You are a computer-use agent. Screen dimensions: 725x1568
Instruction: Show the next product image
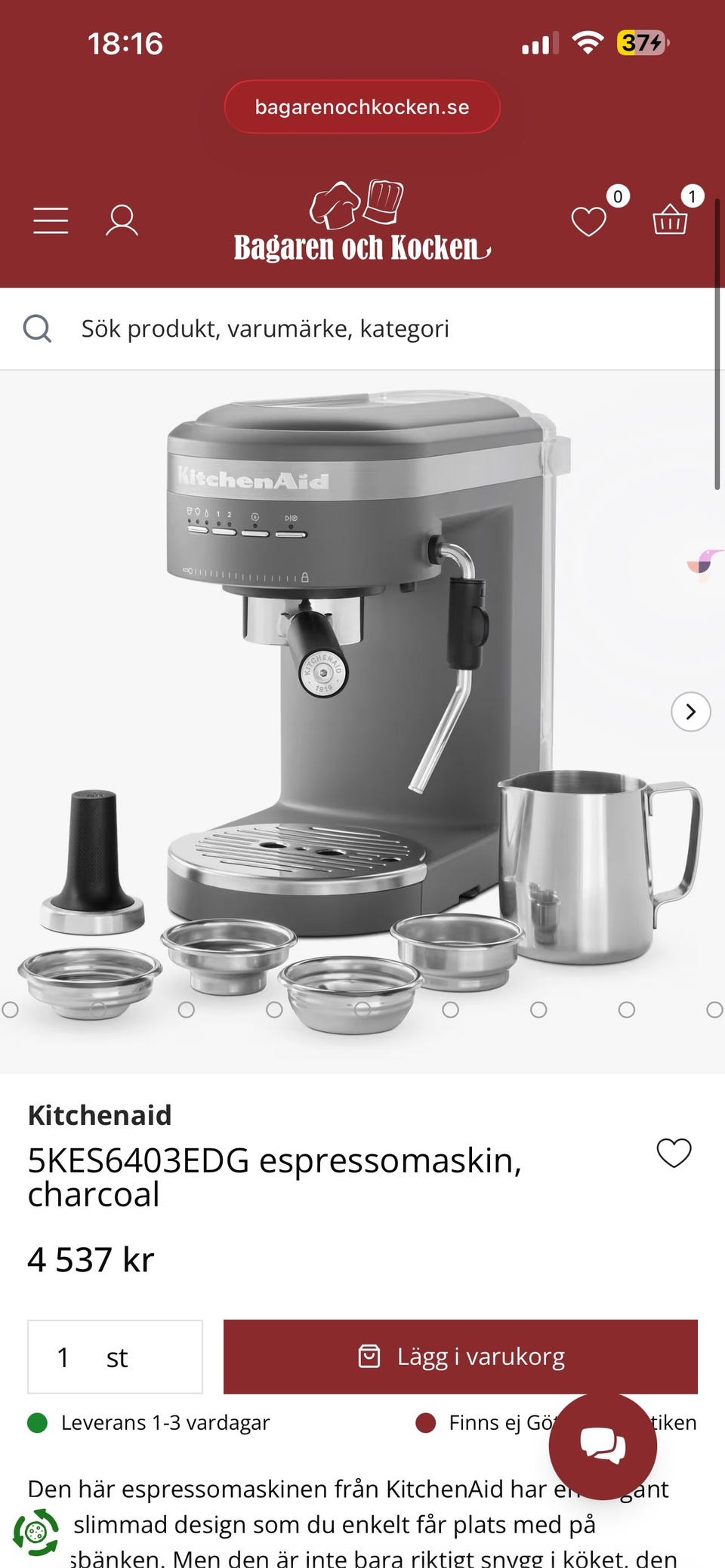(690, 711)
